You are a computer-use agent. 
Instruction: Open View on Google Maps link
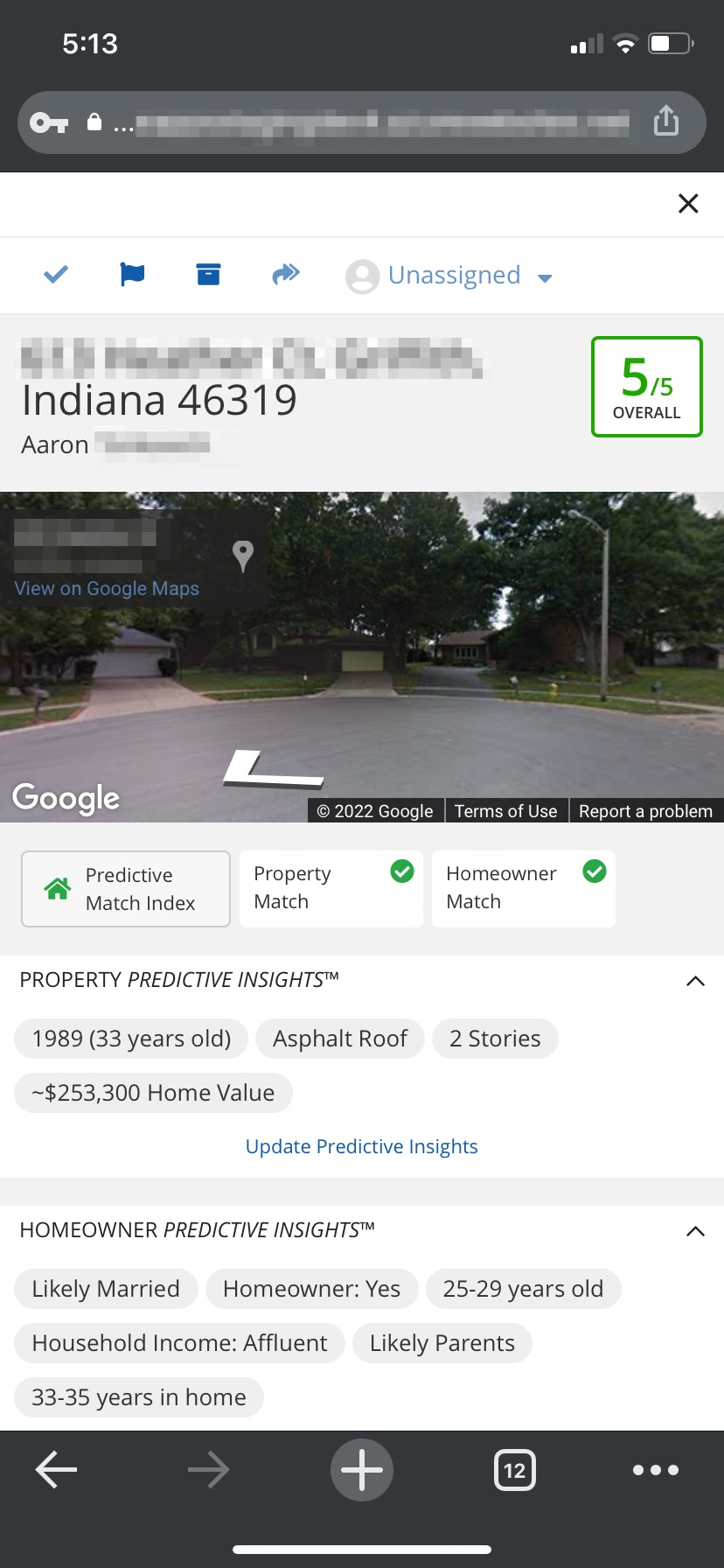(107, 589)
